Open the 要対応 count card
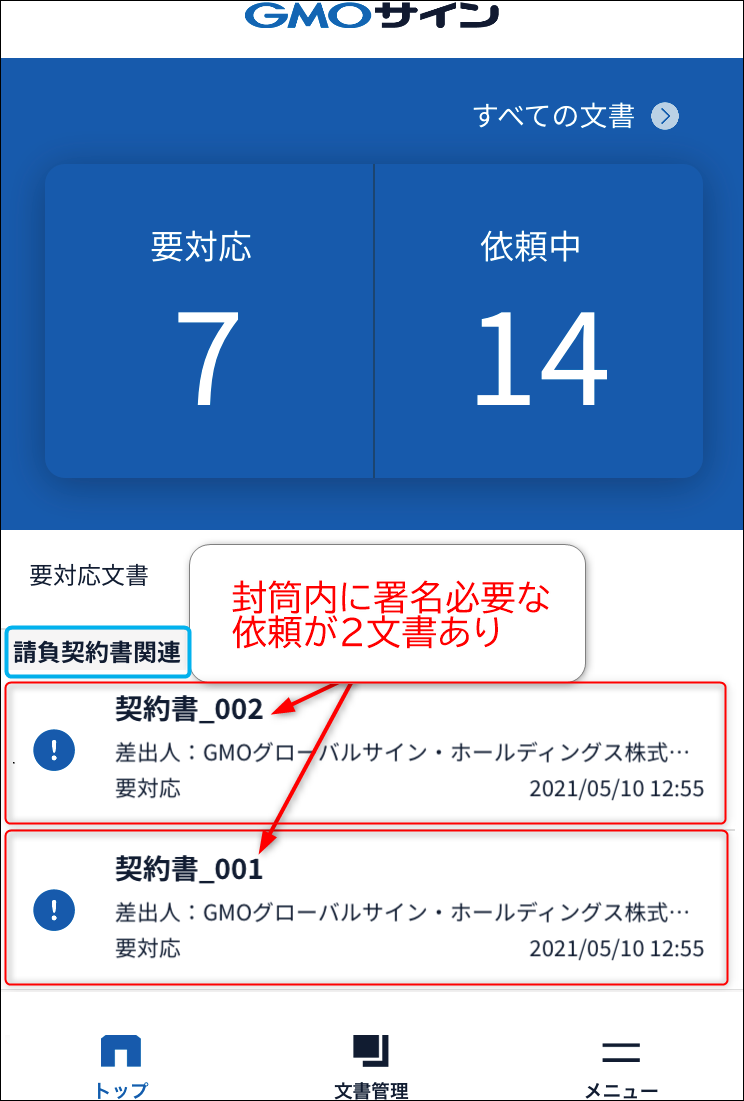The height and width of the screenshot is (1101, 744). click(209, 321)
